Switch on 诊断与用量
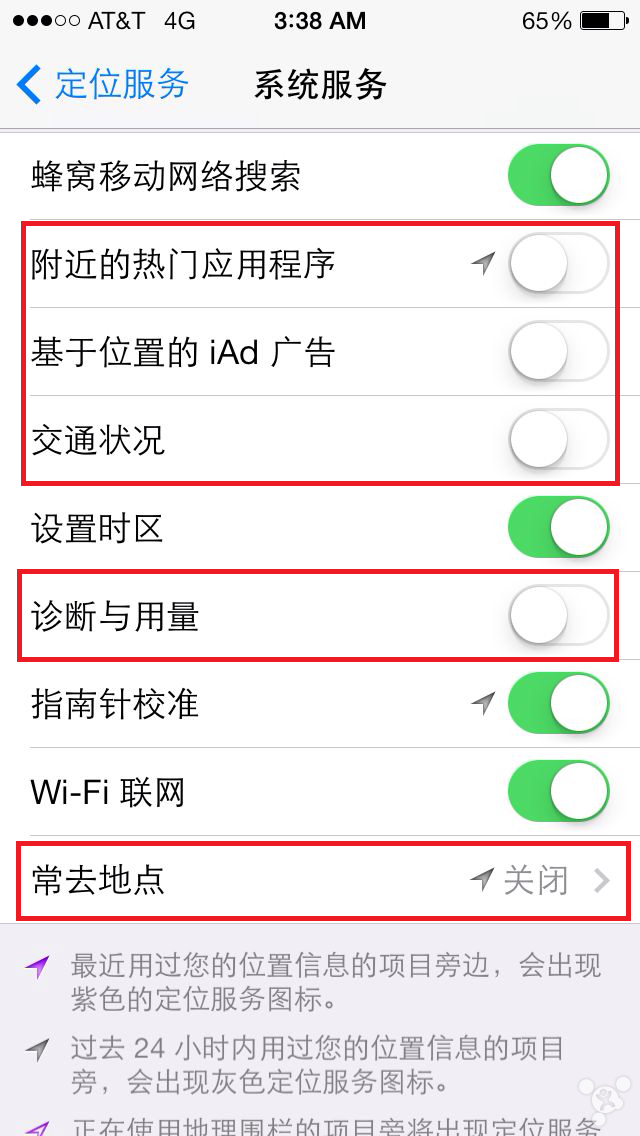The image size is (640, 1136). 558,616
